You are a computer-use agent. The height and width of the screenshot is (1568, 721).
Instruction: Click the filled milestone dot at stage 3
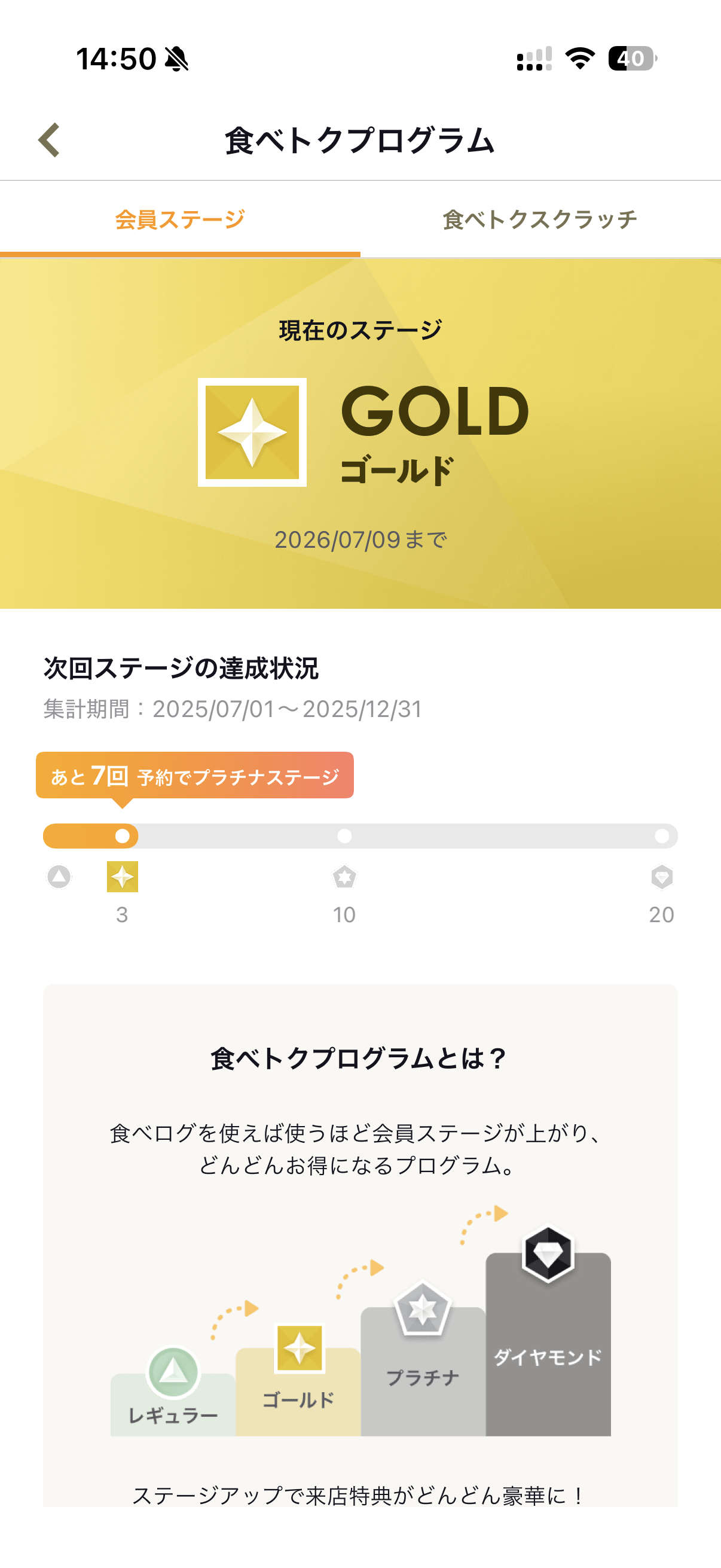123,837
